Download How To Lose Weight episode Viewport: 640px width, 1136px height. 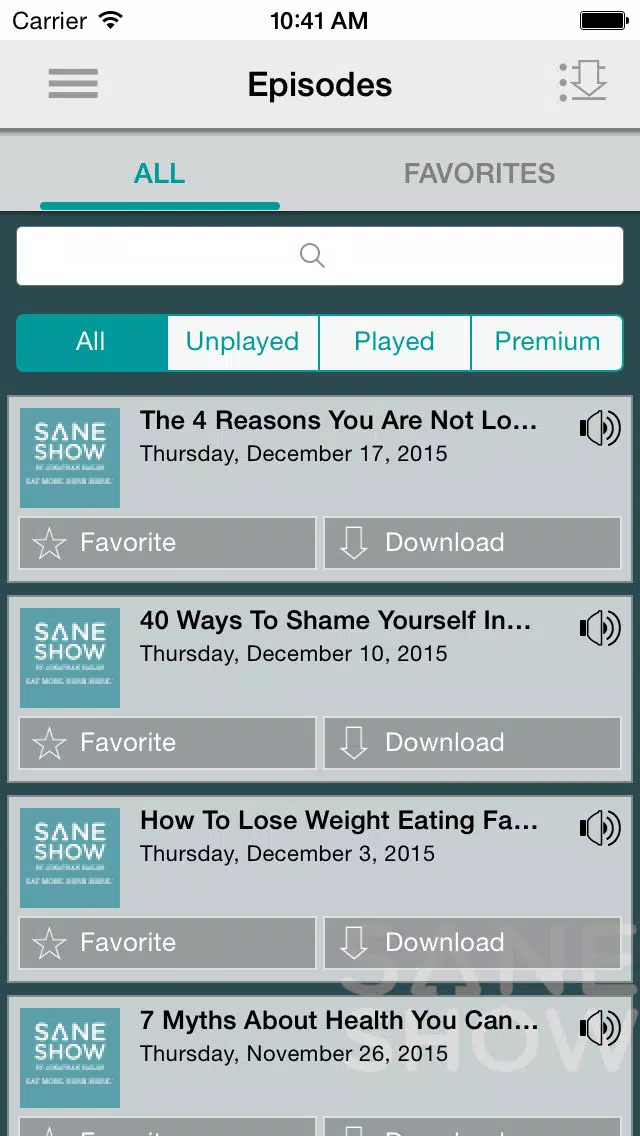(x=473, y=943)
